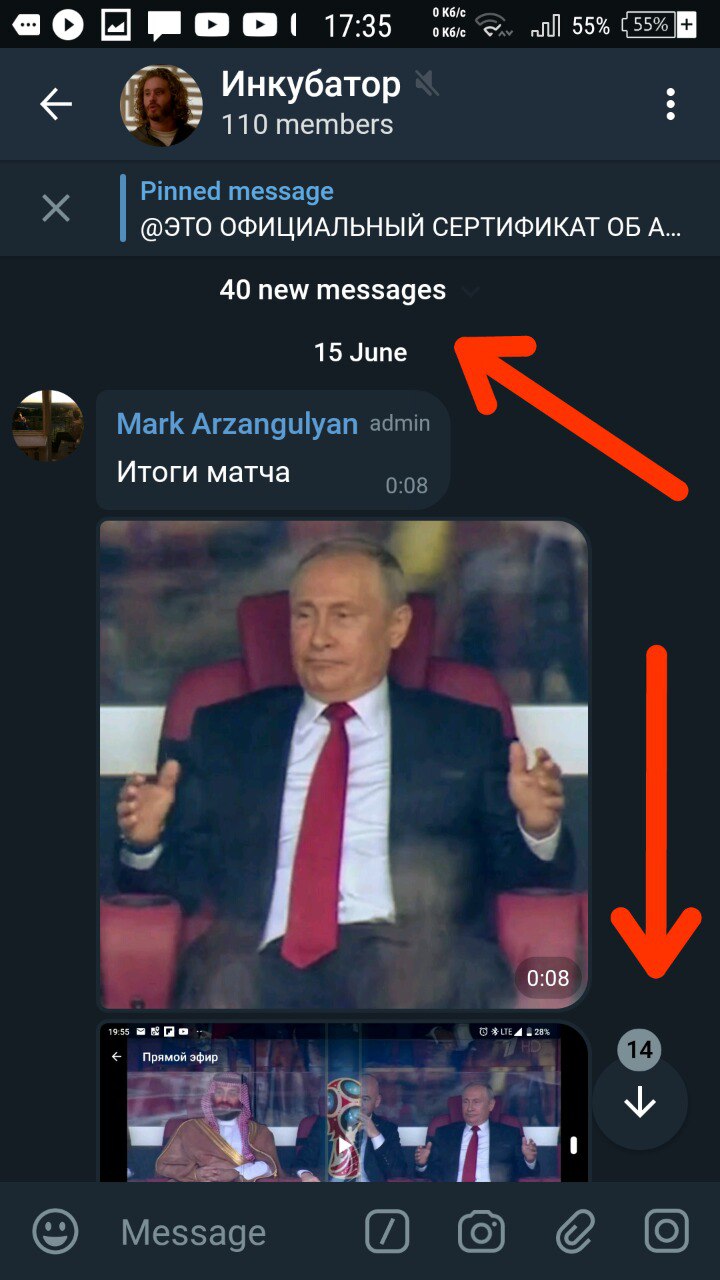Open Инкубатор group info
Image resolution: width=720 pixels, height=1280 pixels.
300,104
